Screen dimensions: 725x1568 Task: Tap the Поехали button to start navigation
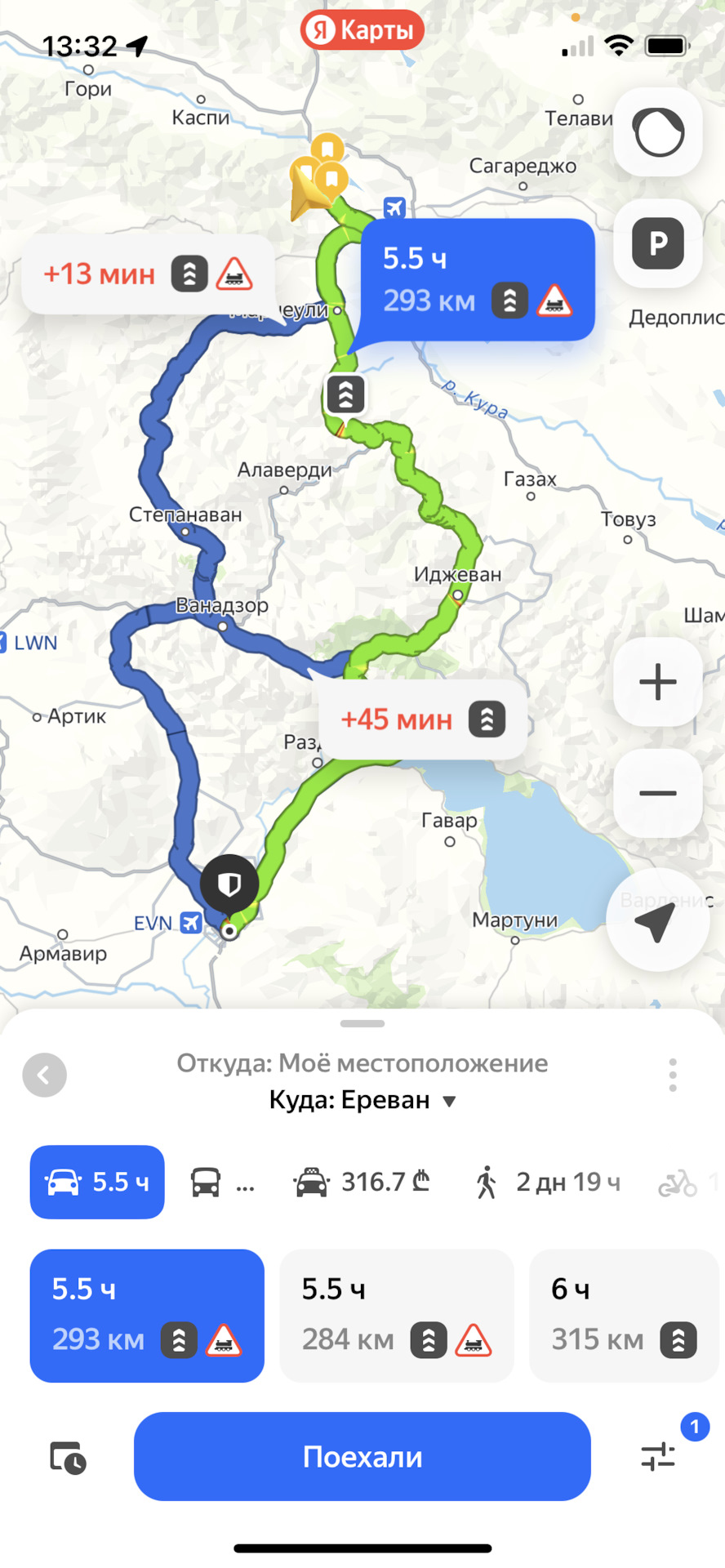(x=362, y=1456)
